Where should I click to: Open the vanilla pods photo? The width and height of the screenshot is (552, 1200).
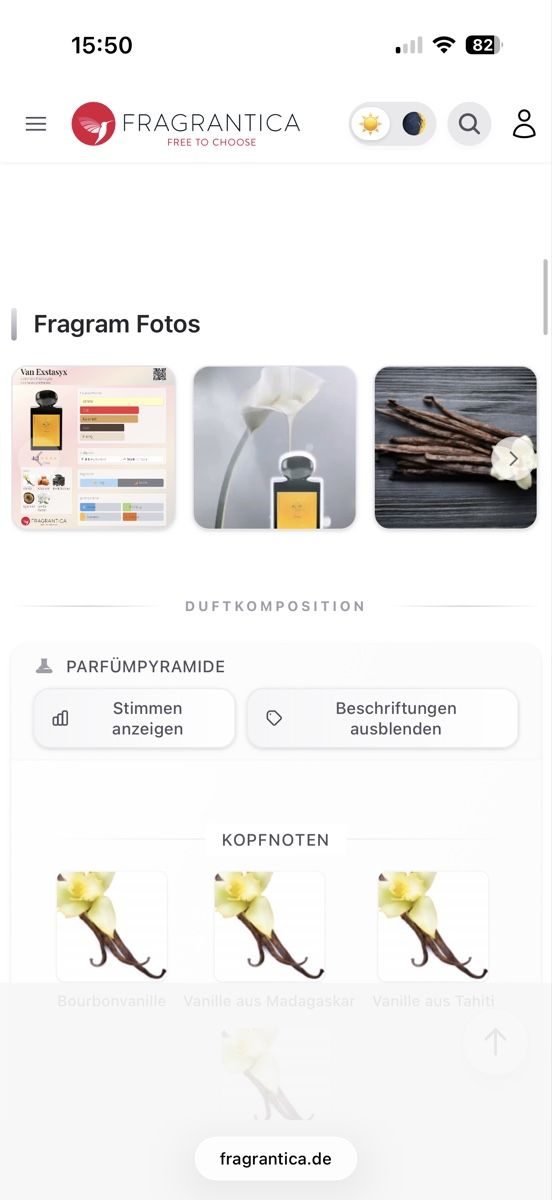[x=456, y=447]
